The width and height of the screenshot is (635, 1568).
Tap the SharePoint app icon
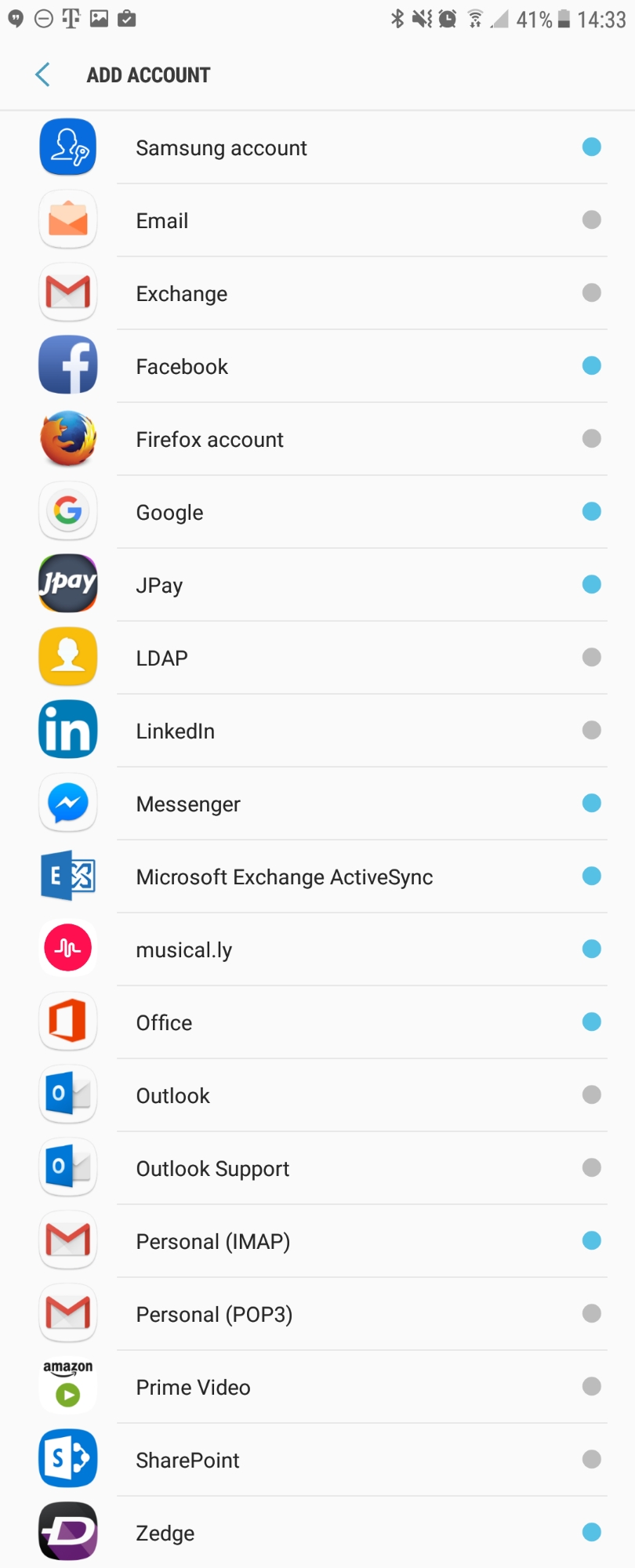click(x=67, y=1458)
